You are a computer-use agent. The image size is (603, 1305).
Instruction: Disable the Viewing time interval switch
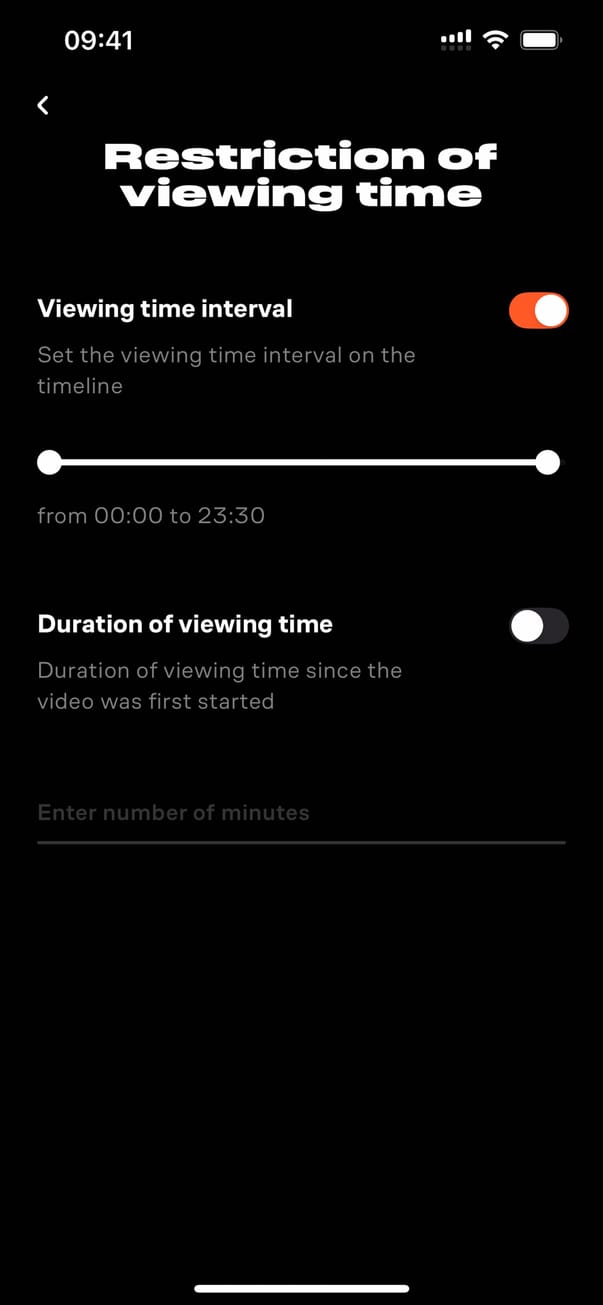coord(538,311)
